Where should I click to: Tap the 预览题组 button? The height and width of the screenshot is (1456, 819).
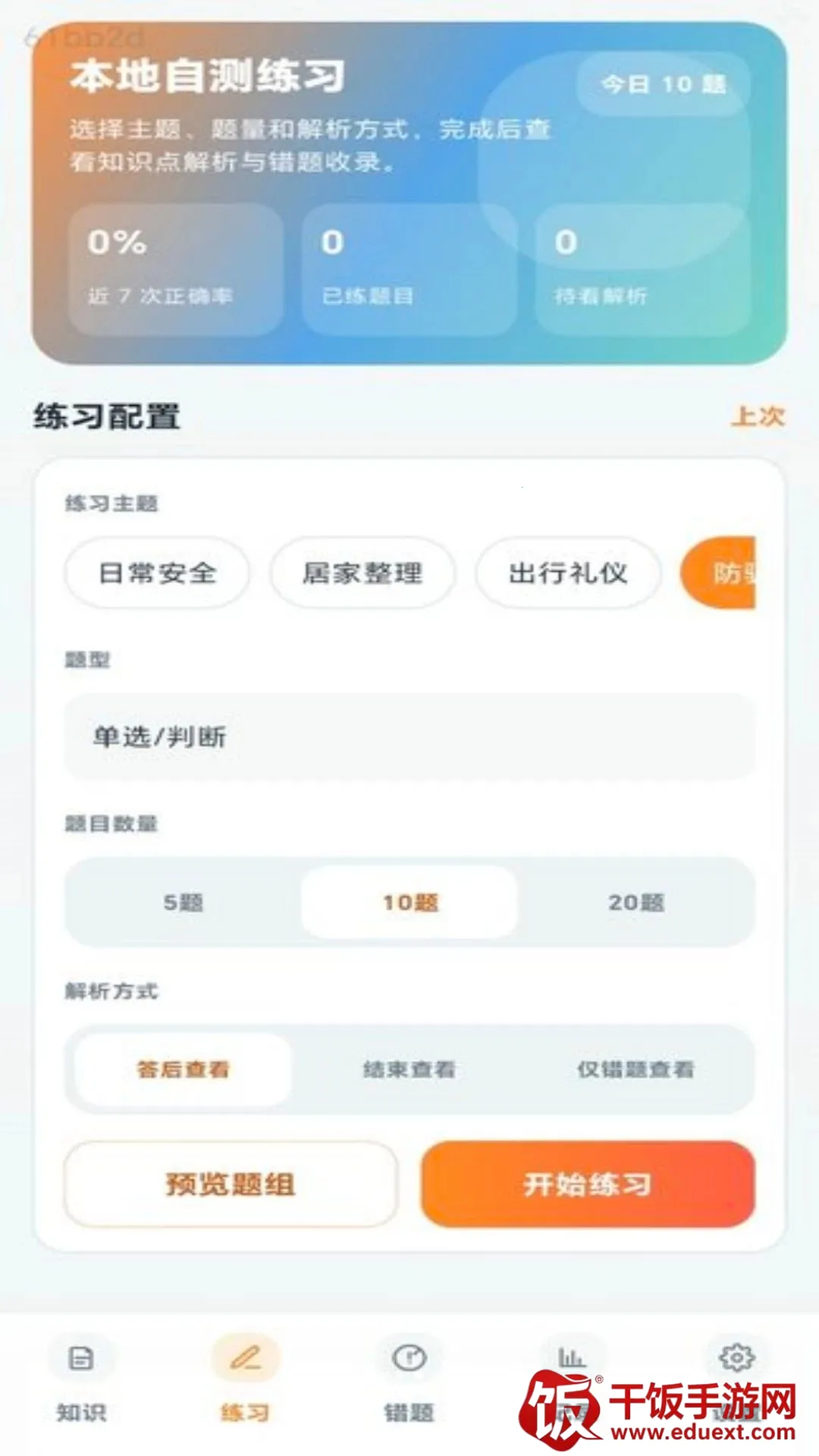point(231,1184)
